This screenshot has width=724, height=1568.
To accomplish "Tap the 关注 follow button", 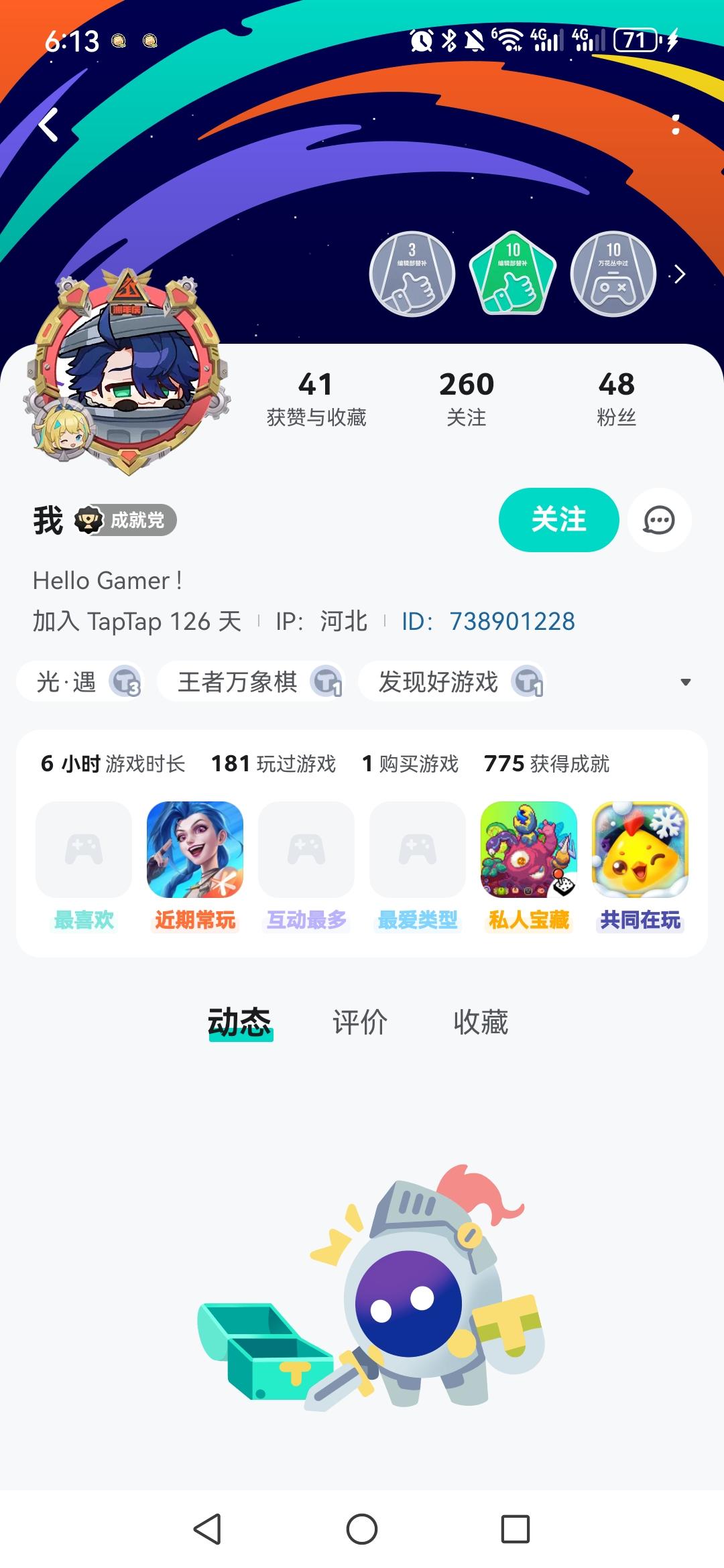I will click(558, 520).
